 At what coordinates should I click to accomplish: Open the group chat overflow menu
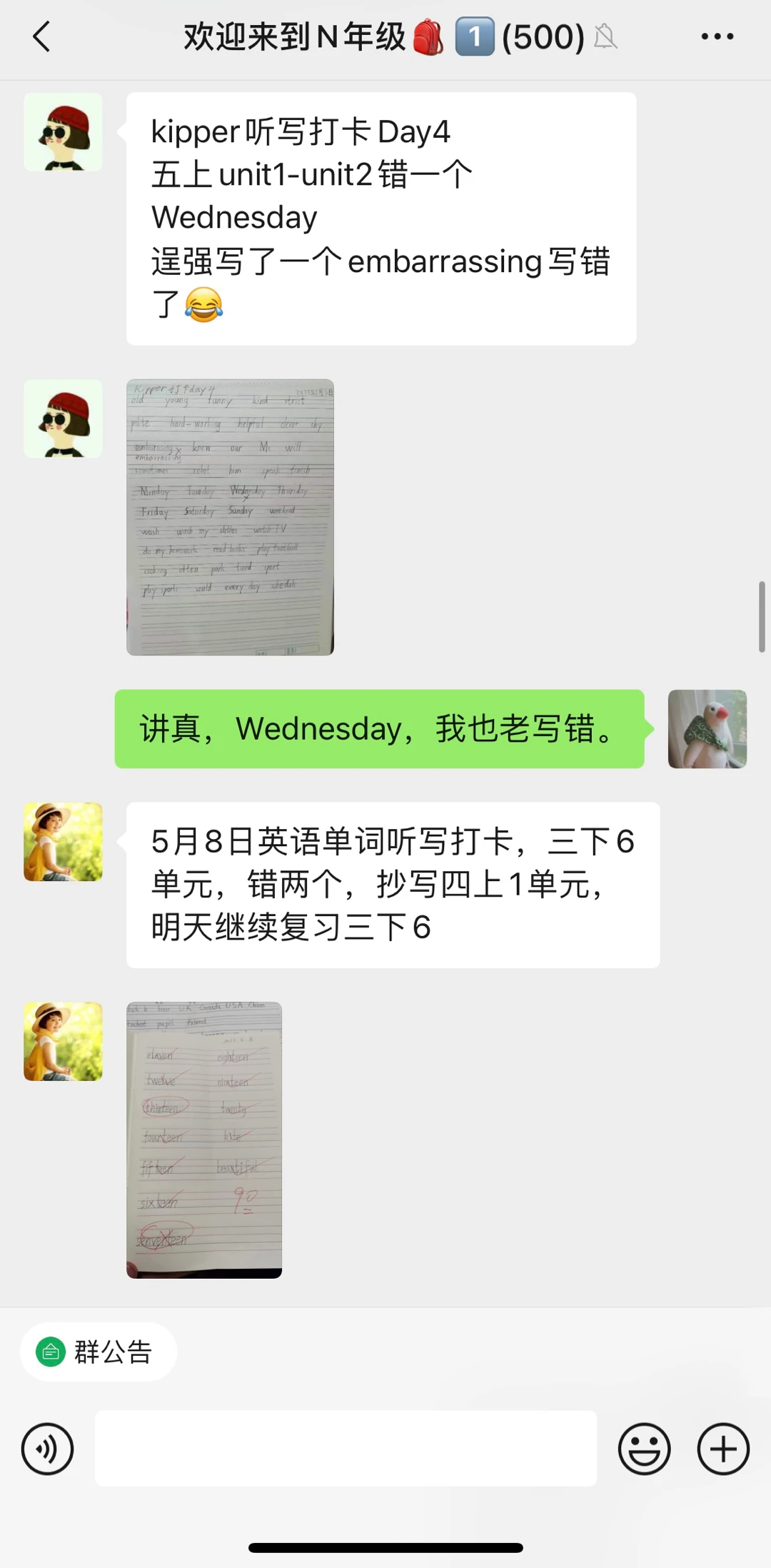[717, 36]
